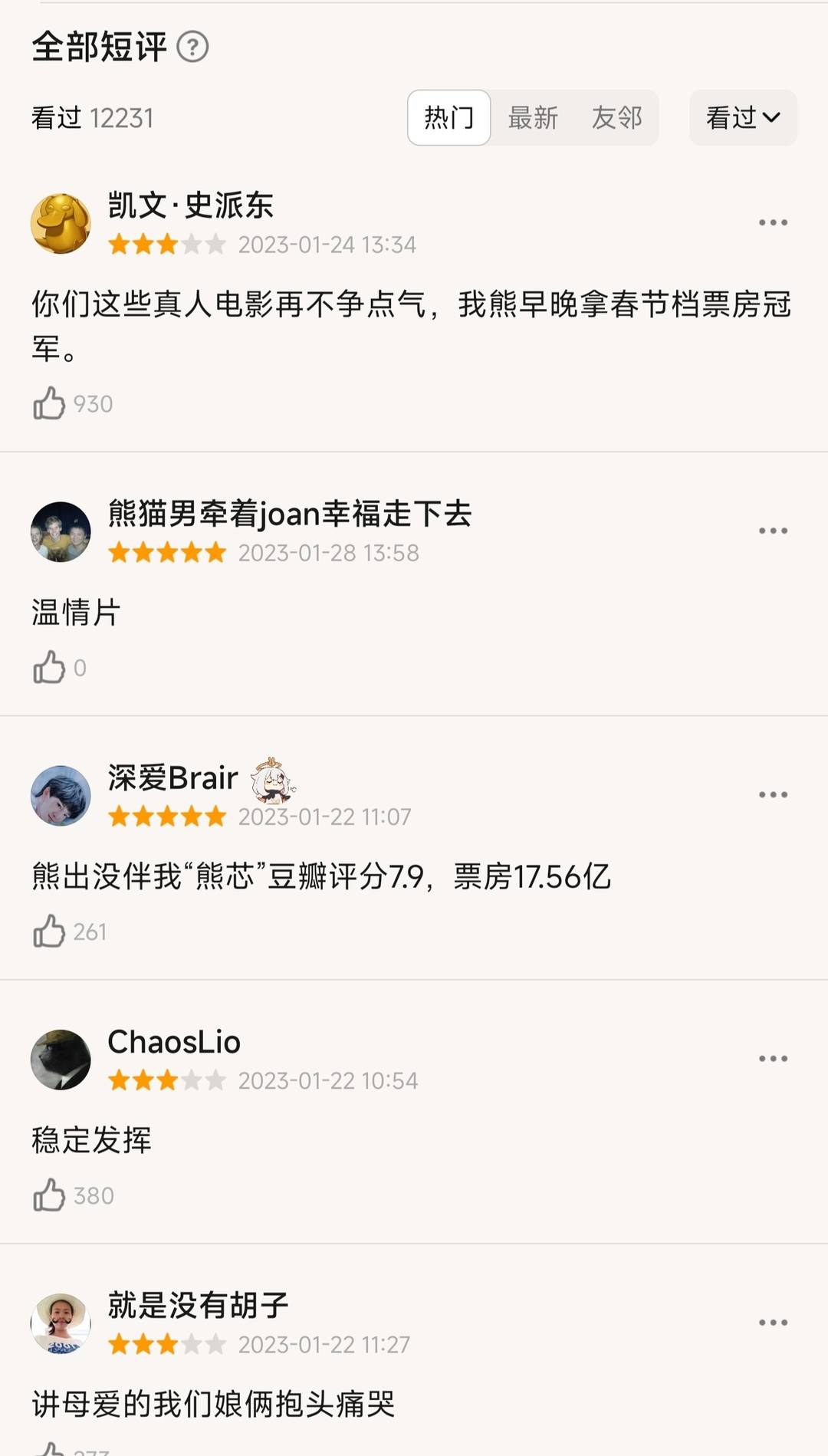
Task: View 深爱Brair's profile avatar
Action: pyautogui.click(x=61, y=796)
